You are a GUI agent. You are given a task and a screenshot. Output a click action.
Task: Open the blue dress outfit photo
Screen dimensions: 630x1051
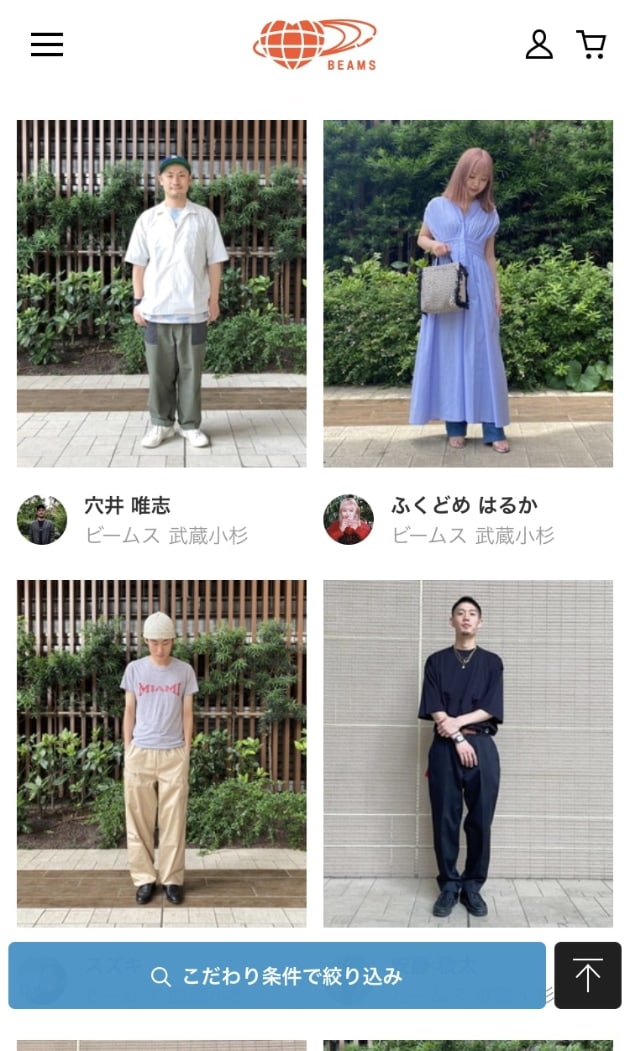click(467, 293)
